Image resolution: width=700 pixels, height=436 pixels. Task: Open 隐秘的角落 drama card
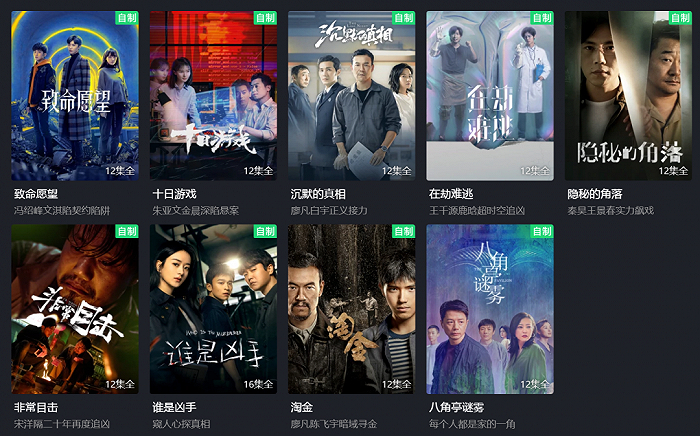coord(628,96)
